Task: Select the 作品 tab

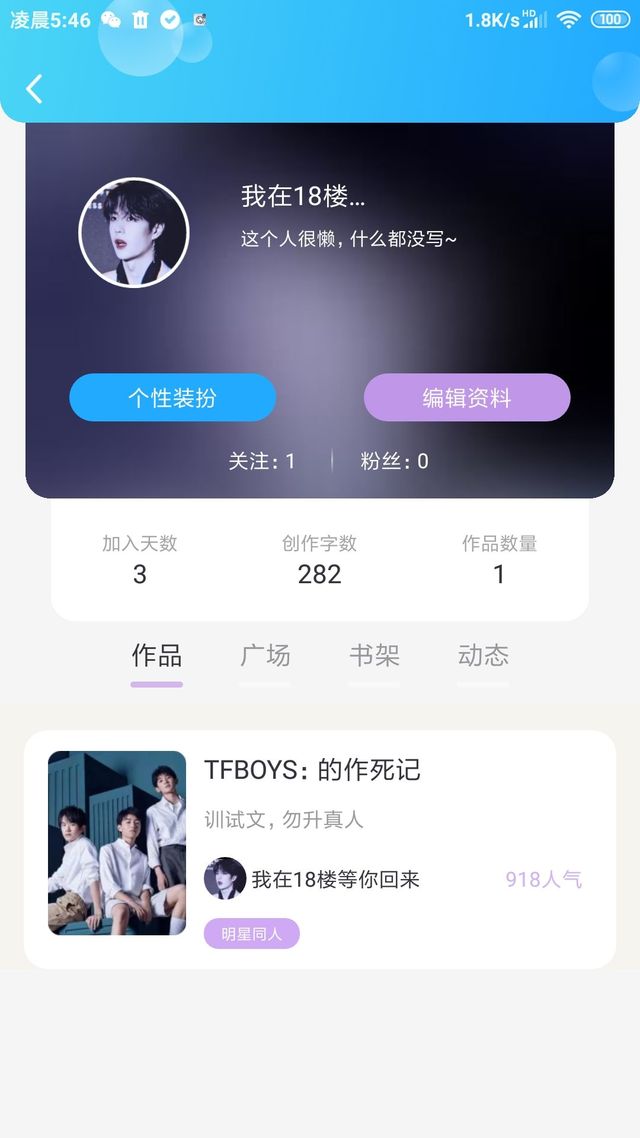Action: click(157, 656)
